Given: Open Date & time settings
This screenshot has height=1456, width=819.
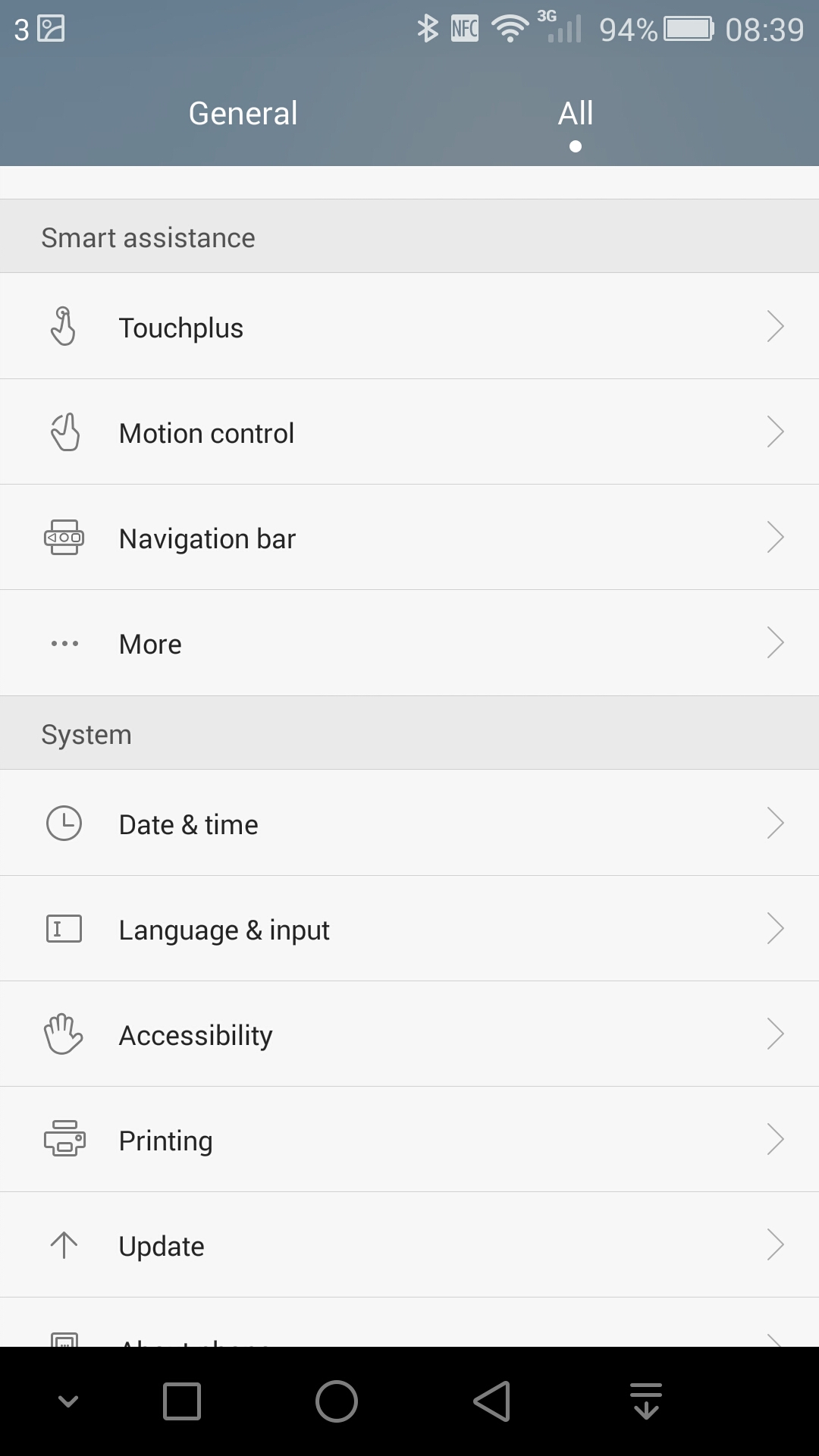Looking at the screenshot, I should (409, 824).
